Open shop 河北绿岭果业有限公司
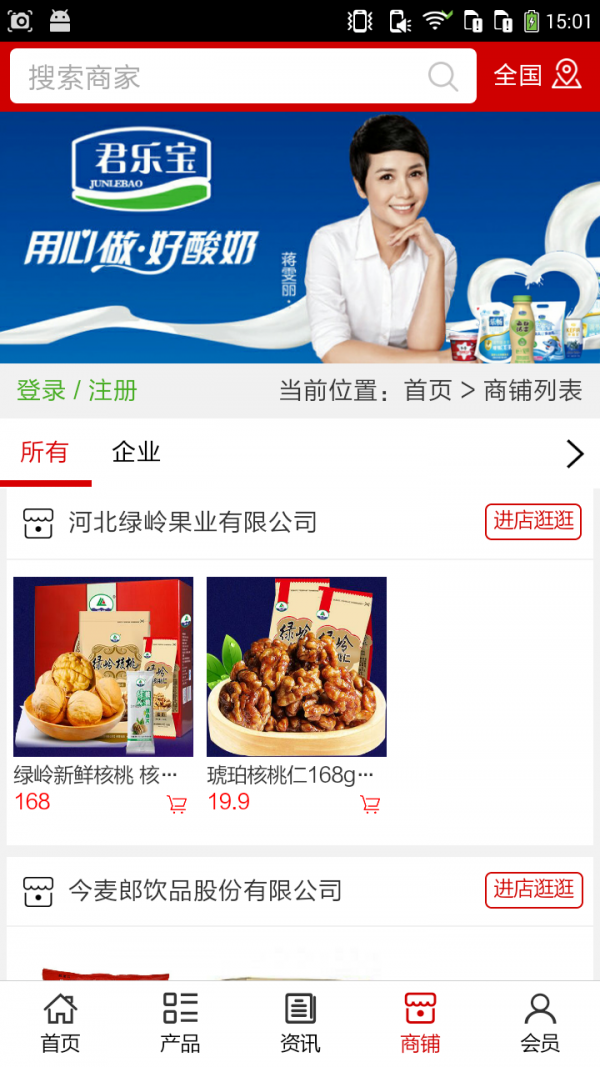 [x=192, y=522]
